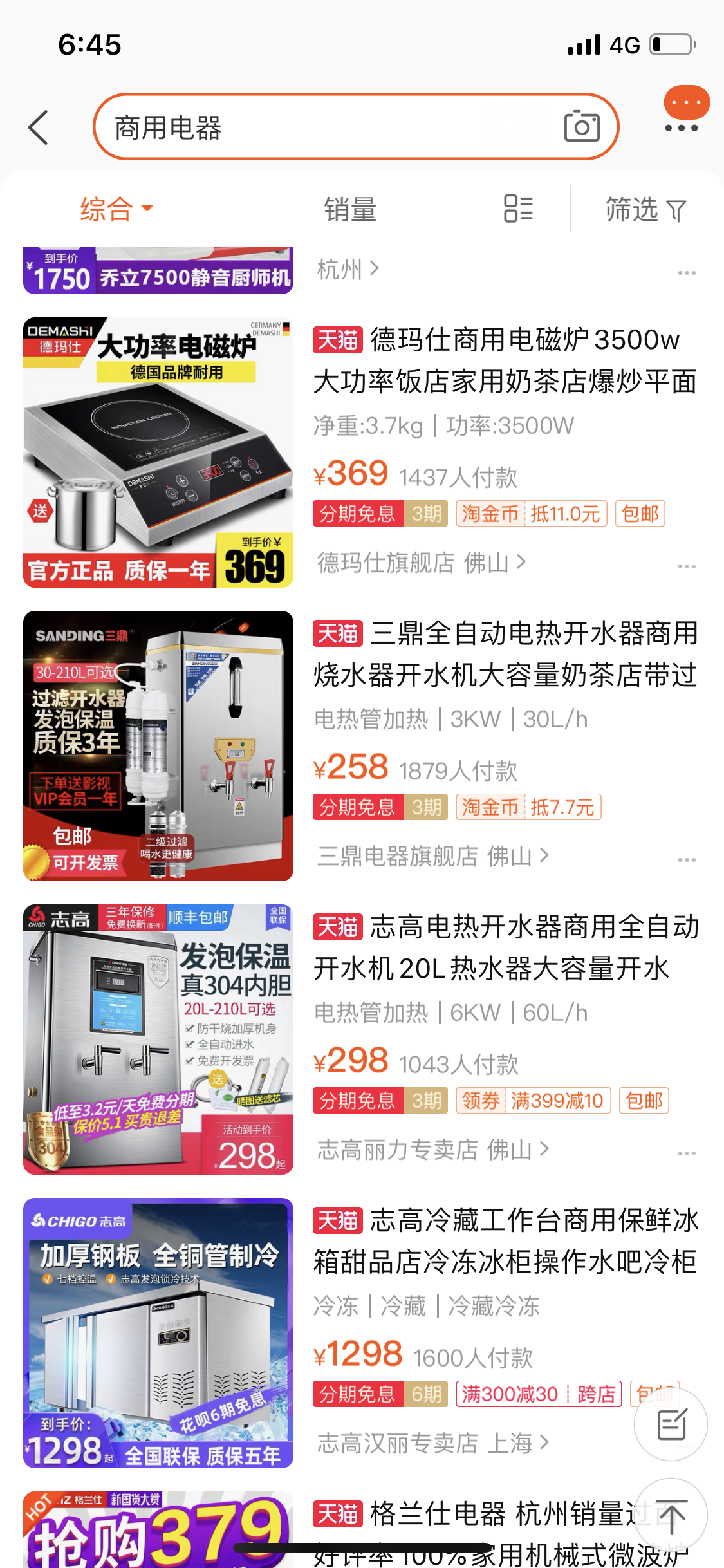Open 志高冷藏工作台 product details
The width and height of the screenshot is (724, 1568).
click(x=505, y=1241)
